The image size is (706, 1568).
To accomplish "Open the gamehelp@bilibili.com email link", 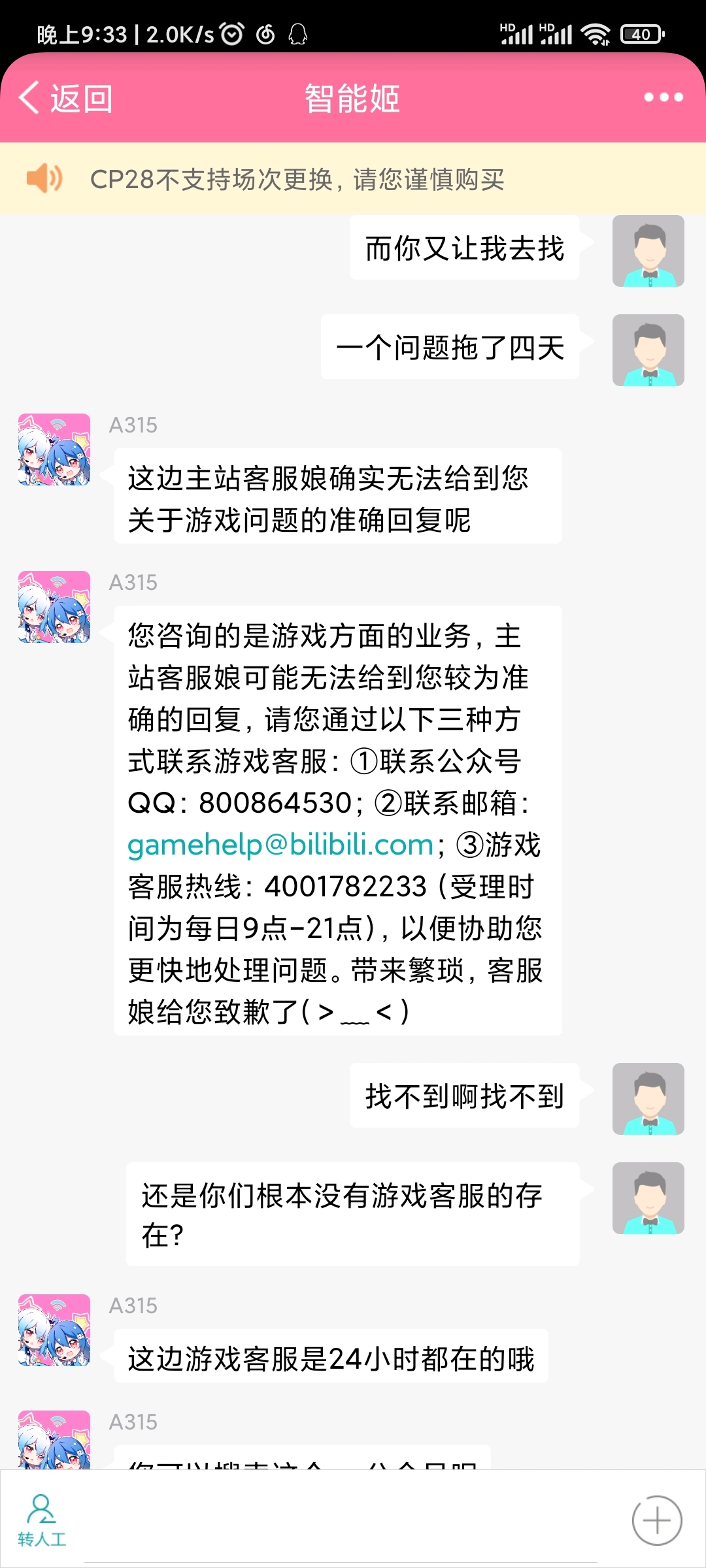I will click(x=280, y=845).
